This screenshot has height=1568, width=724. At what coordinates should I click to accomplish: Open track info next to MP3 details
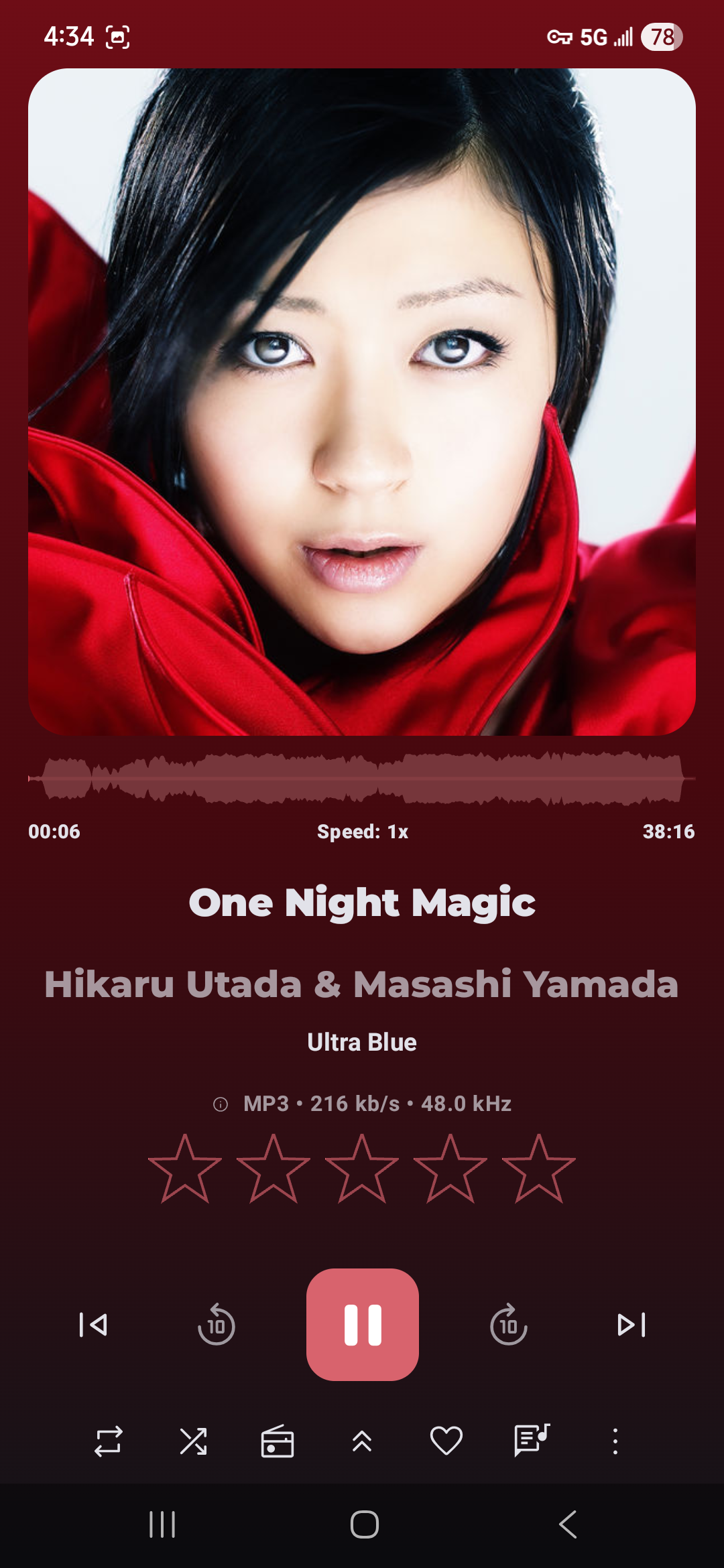221,1104
